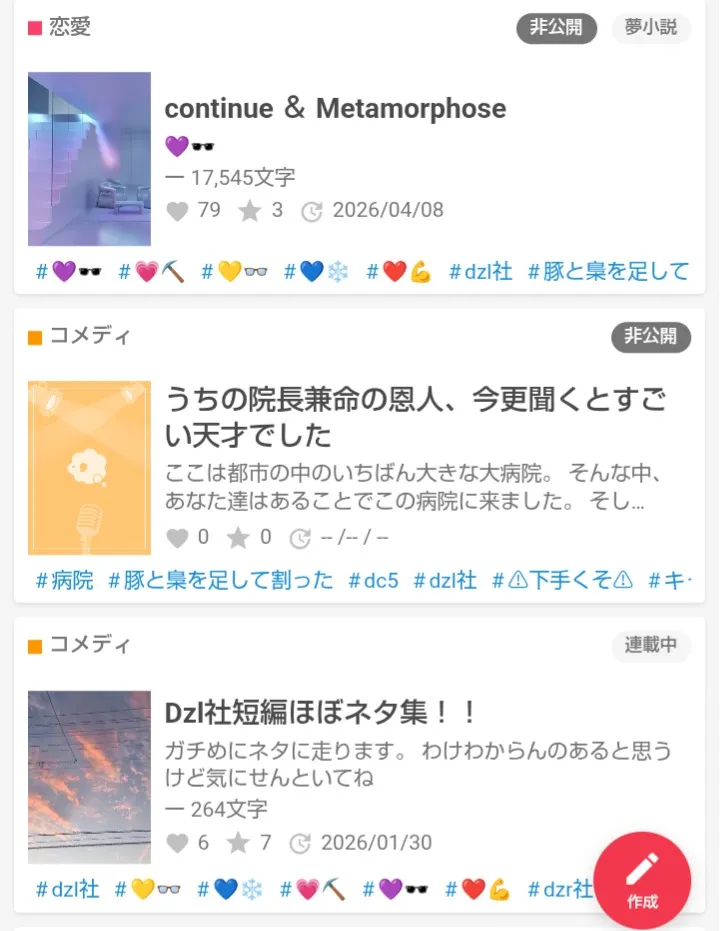Select the #⚠下手くそ⚠ hashtag

tap(563, 580)
